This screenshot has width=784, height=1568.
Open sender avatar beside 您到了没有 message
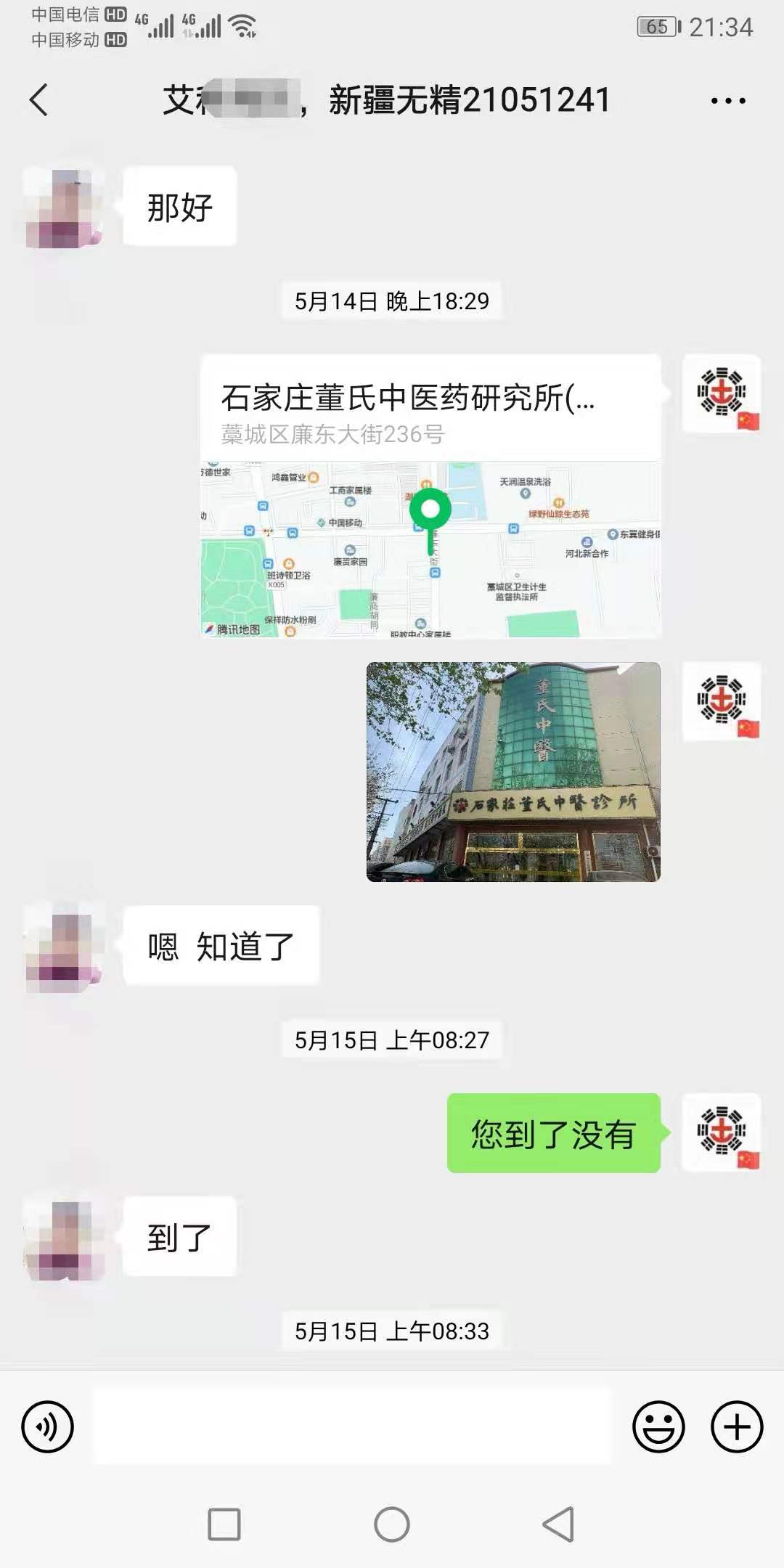coord(722,1132)
